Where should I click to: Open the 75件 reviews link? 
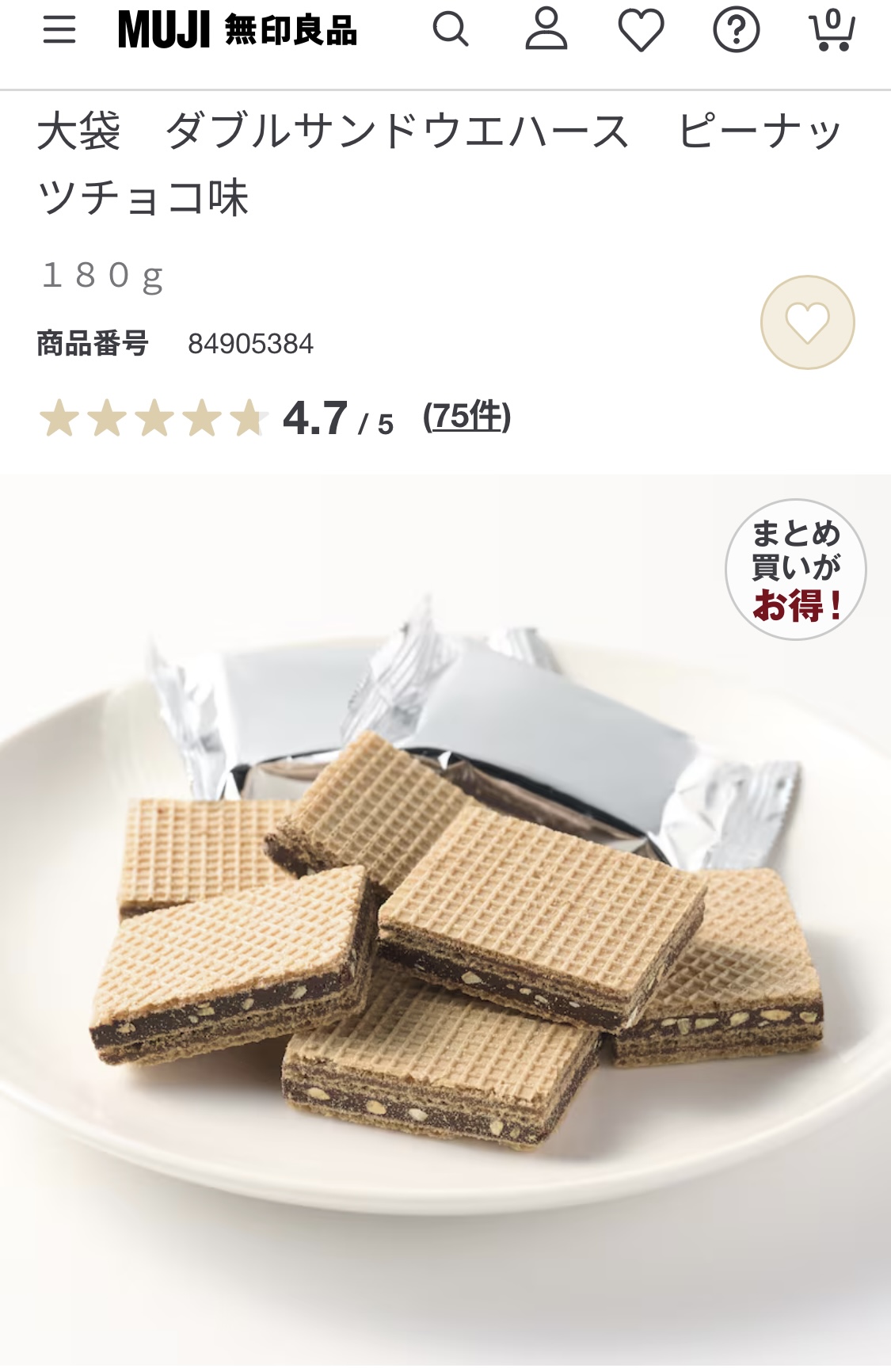click(x=466, y=417)
